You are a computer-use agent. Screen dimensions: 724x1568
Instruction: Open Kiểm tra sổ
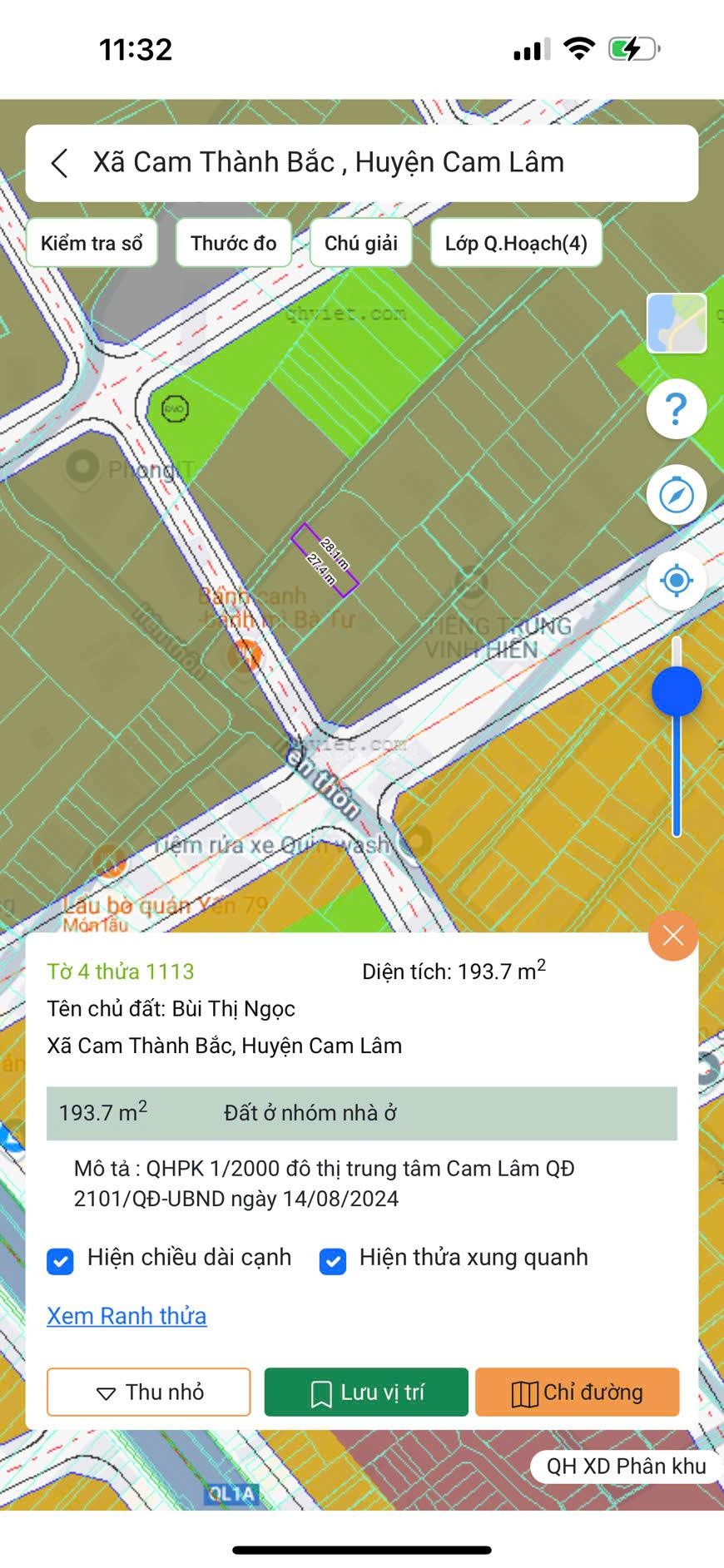[x=92, y=243]
